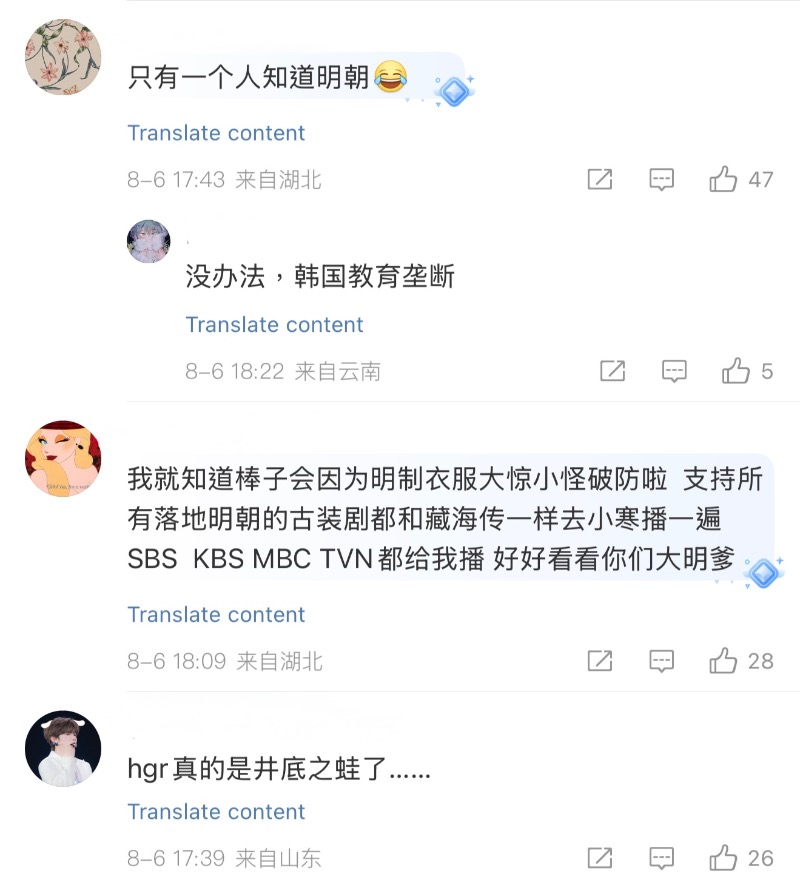Translate the comment starting "我就知道棒子"
800x885 pixels.
pos(216,615)
